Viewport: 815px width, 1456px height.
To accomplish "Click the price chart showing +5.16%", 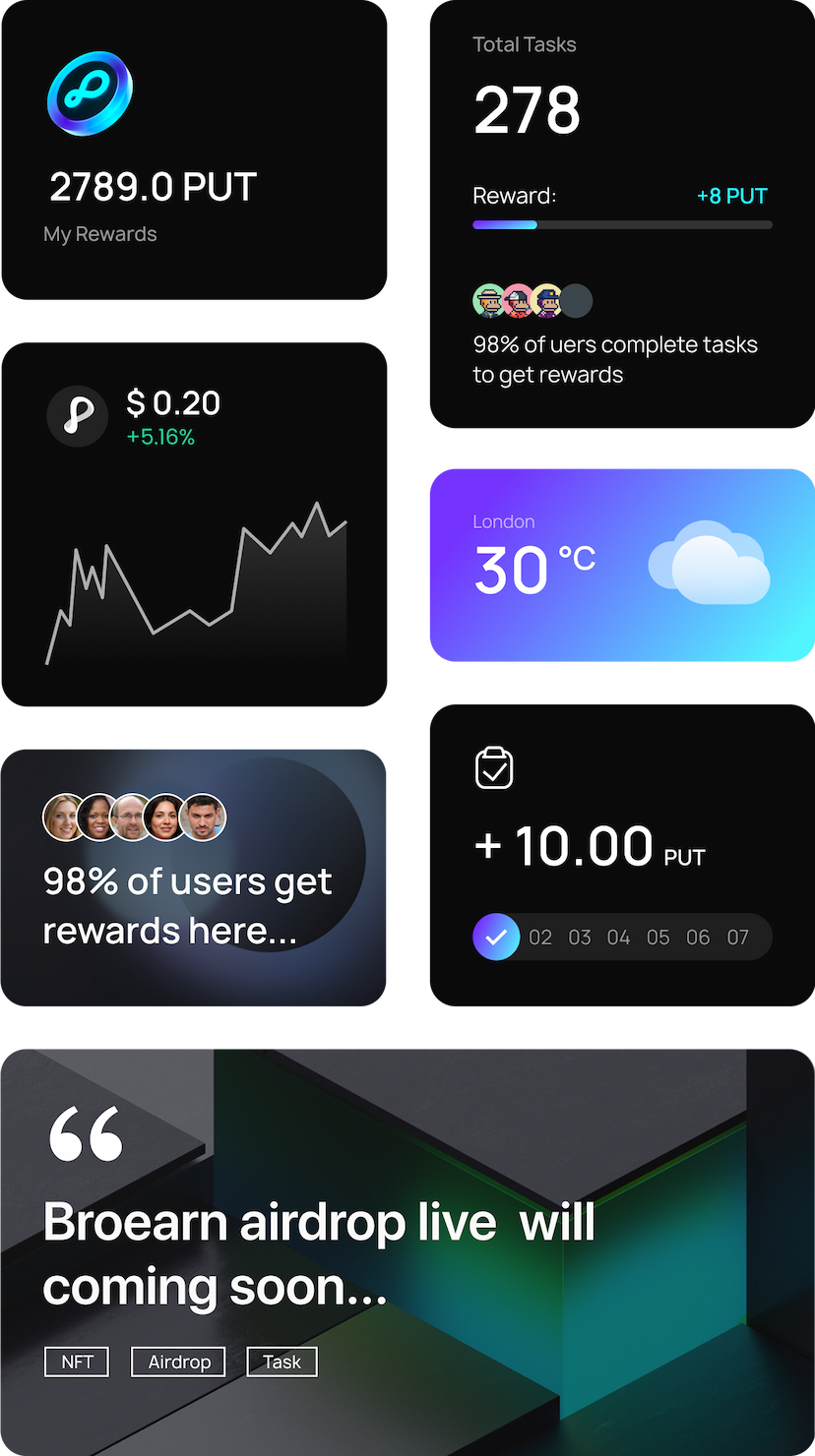I will [197, 580].
